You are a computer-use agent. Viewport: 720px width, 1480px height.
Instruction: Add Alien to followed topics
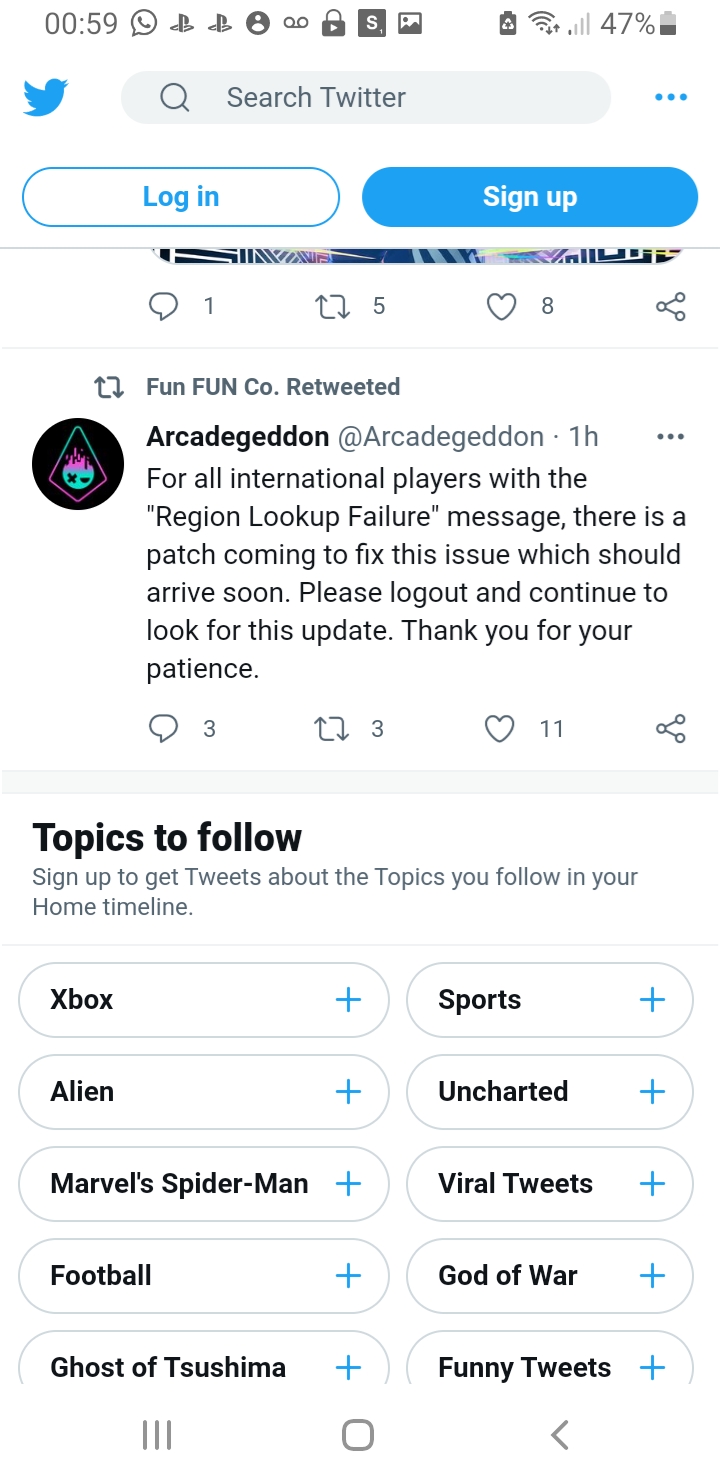coord(348,1092)
